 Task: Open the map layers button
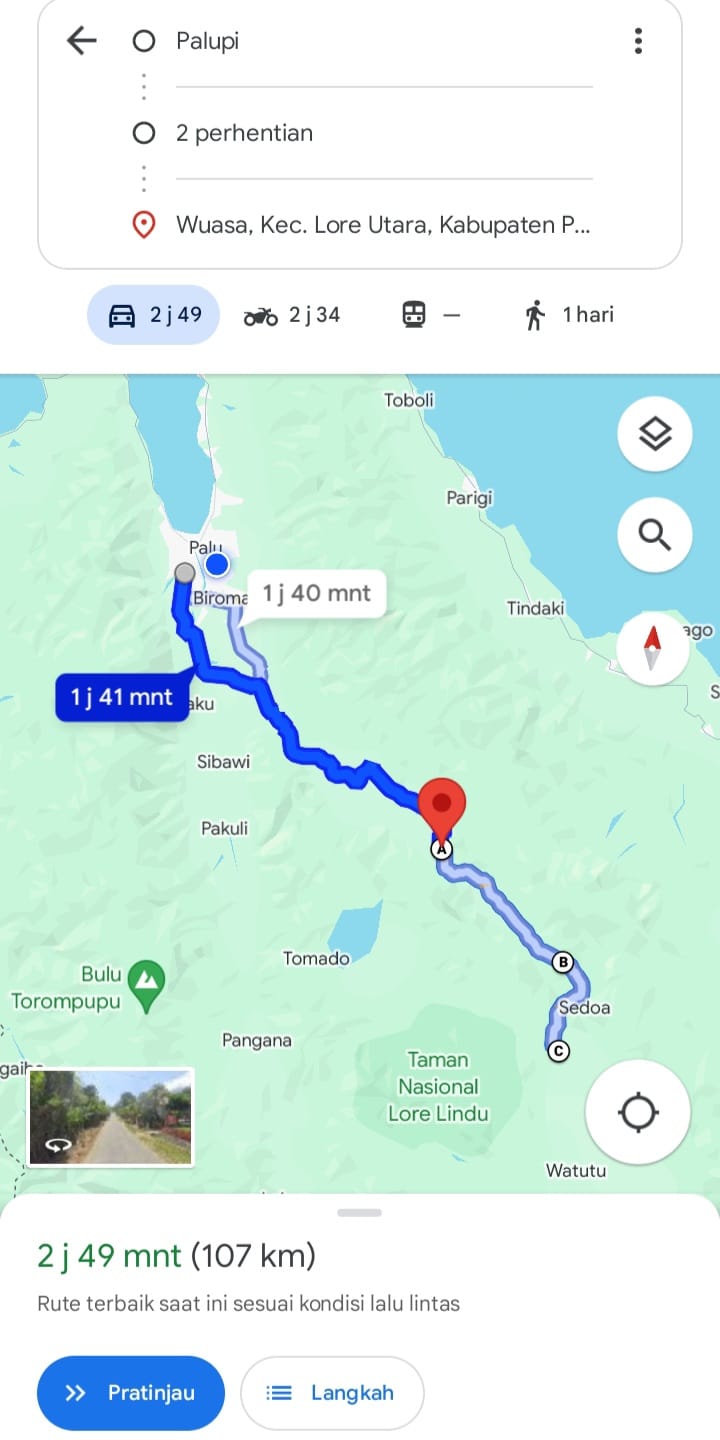point(655,434)
